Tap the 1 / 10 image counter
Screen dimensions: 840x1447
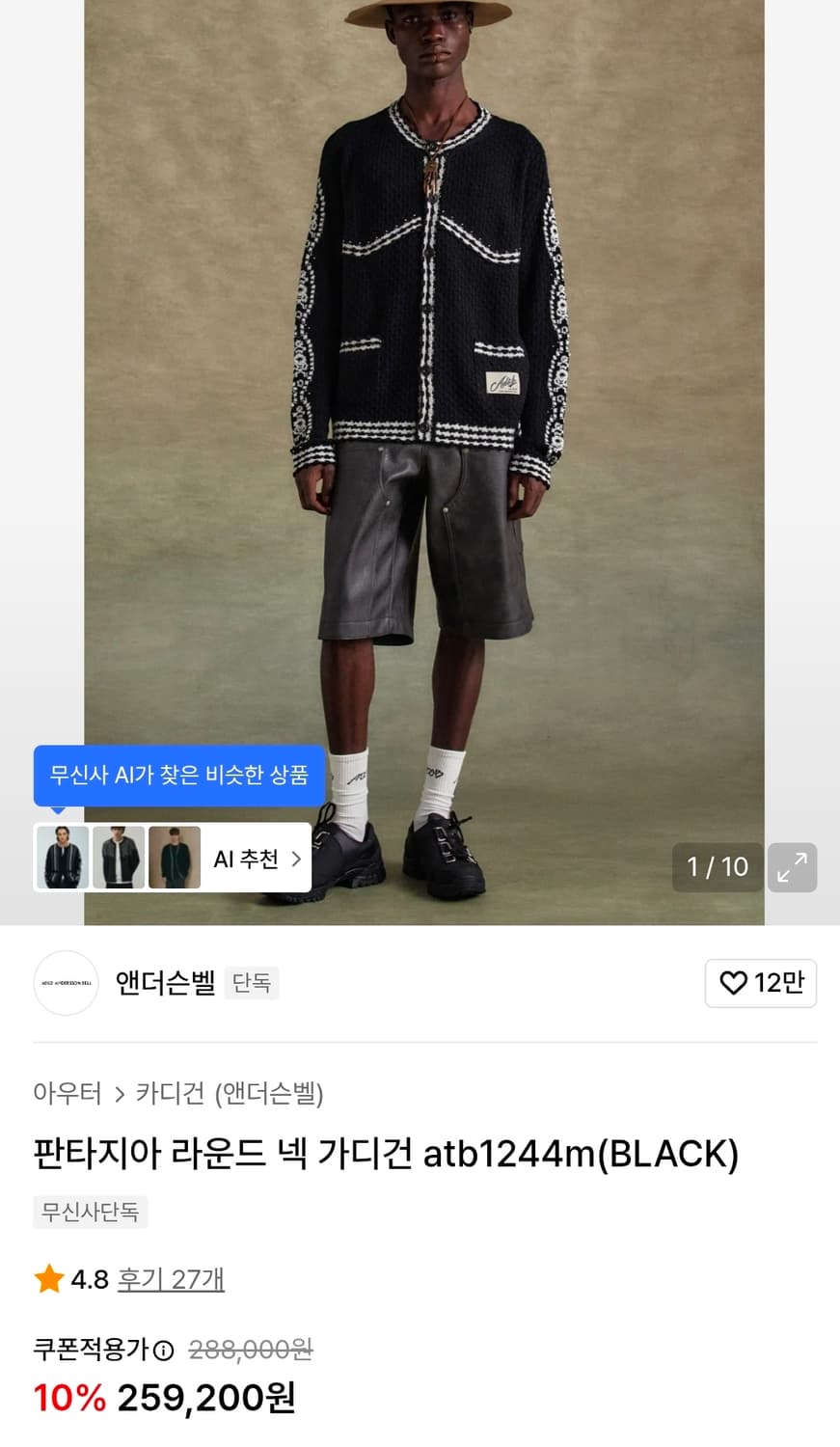[x=717, y=867]
